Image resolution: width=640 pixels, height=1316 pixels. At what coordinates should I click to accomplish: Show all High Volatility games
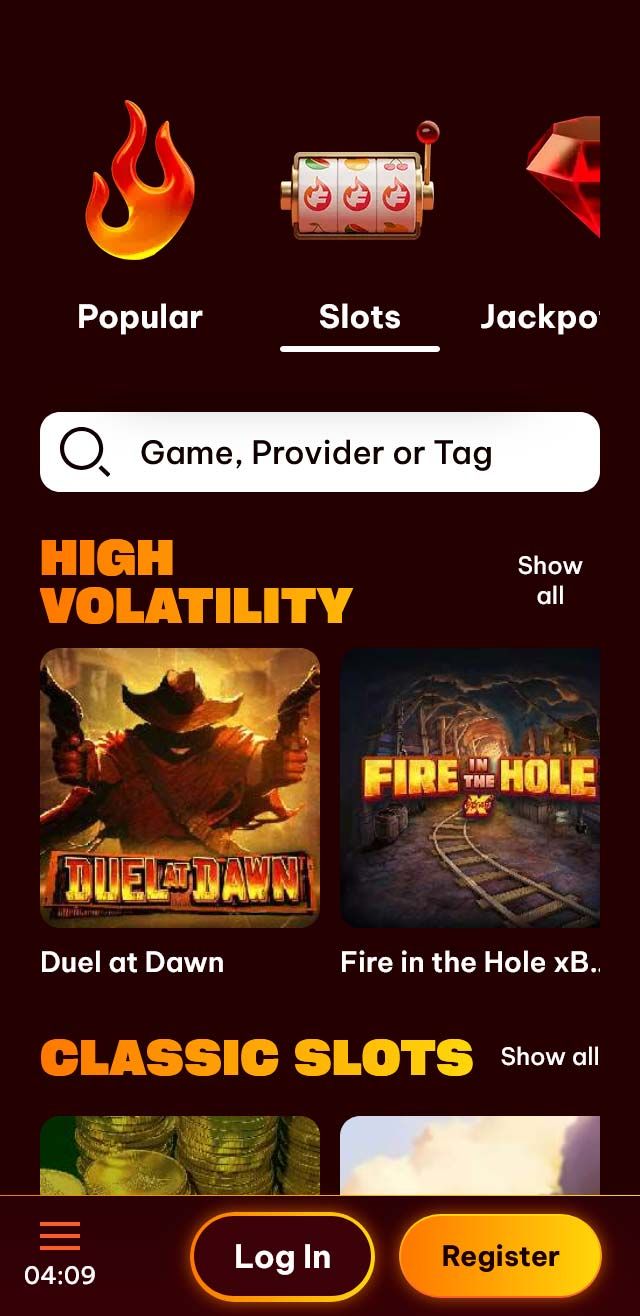point(550,580)
